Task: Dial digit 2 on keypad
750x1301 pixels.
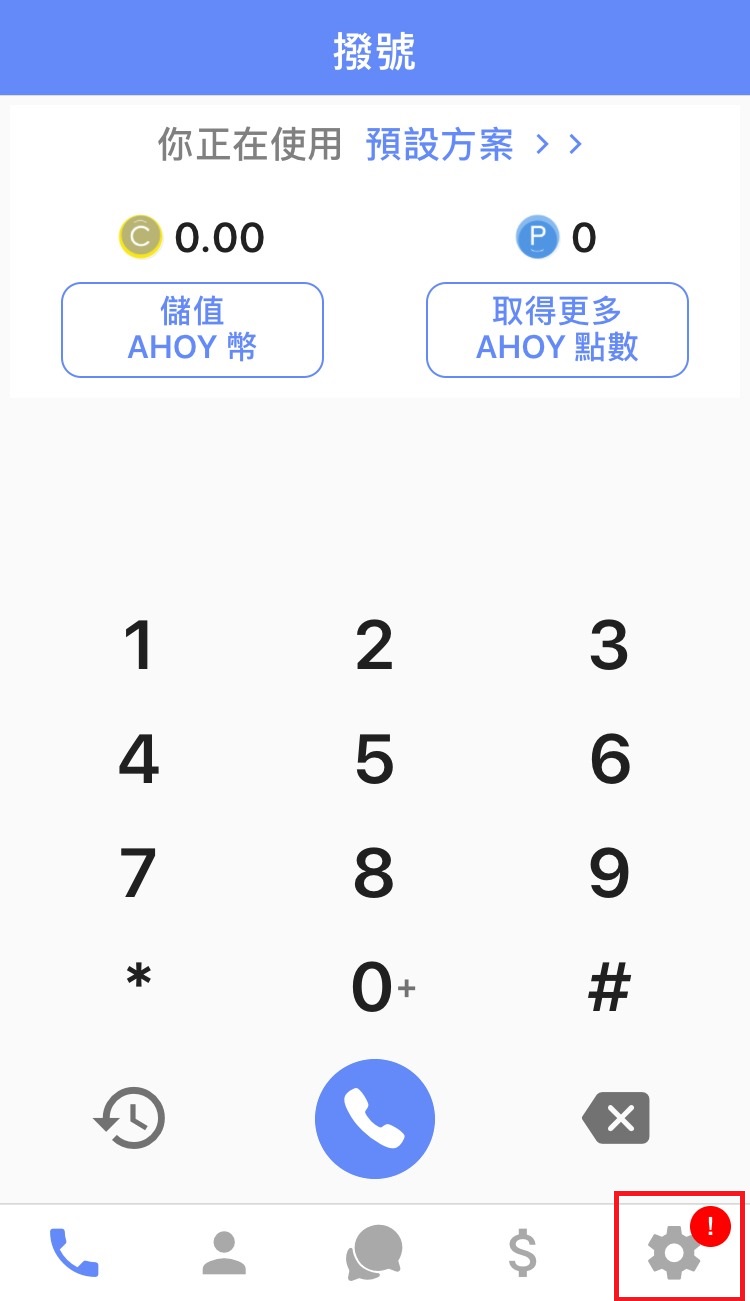Action: tap(374, 646)
